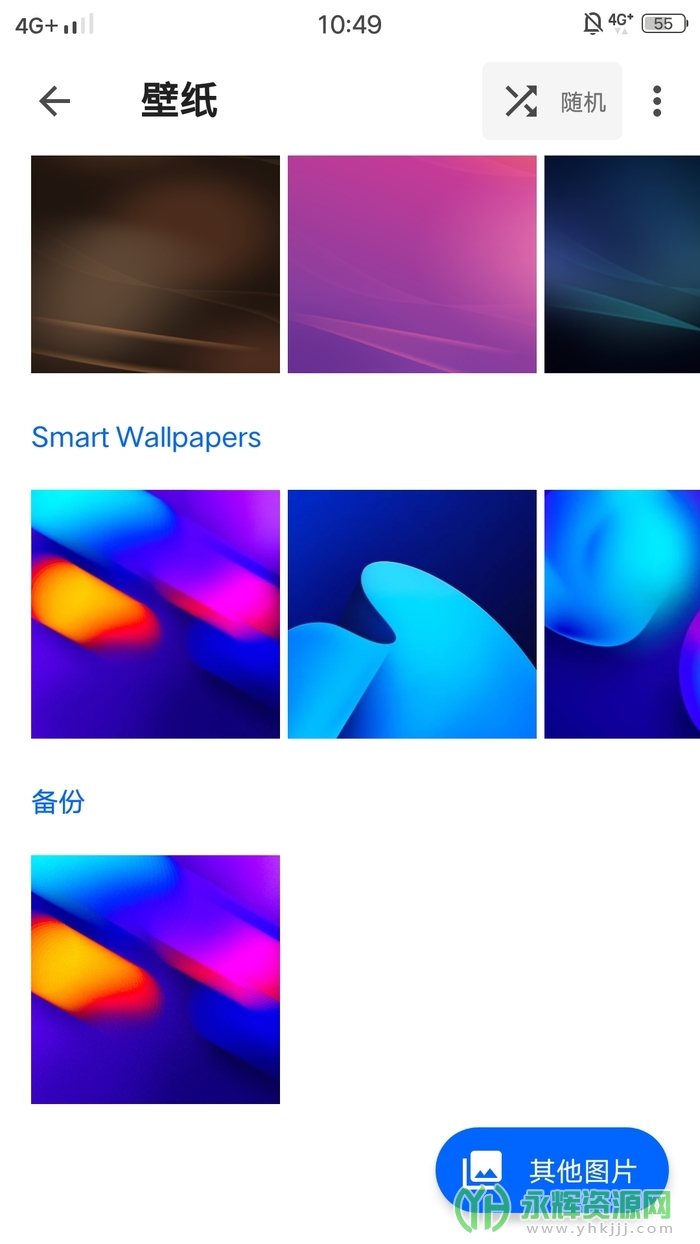
Task: Open the orange-glow wallpaper under Smart Wallpapers
Action: click(155, 614)
